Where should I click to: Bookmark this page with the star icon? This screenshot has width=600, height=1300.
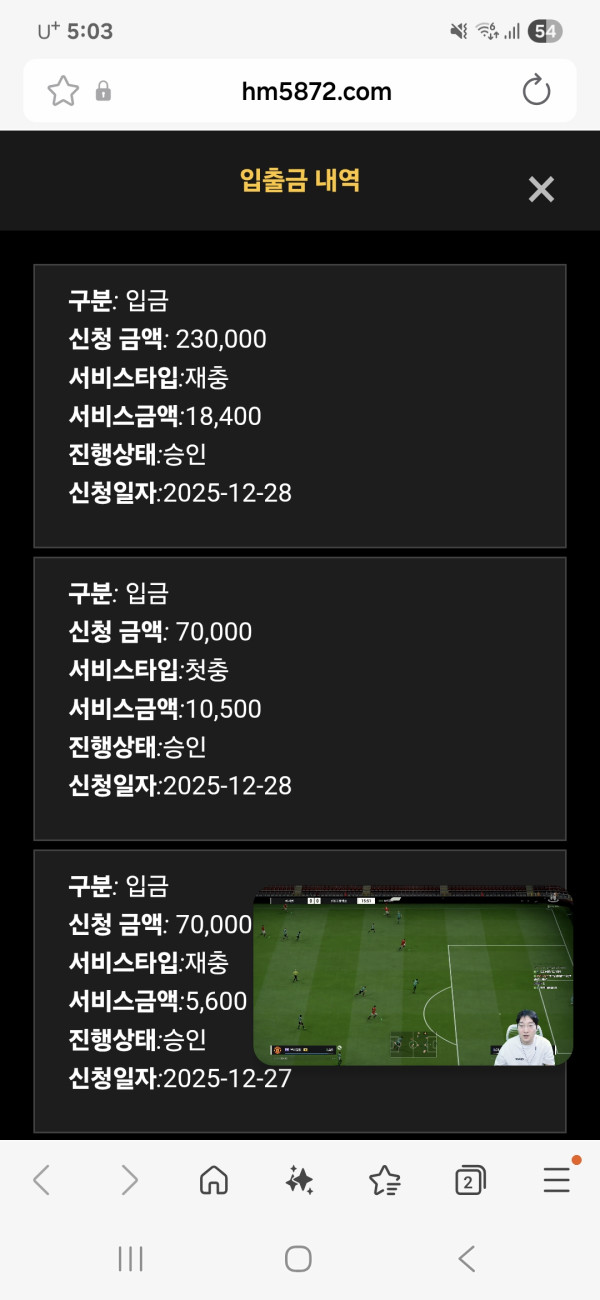coord(63,92)
